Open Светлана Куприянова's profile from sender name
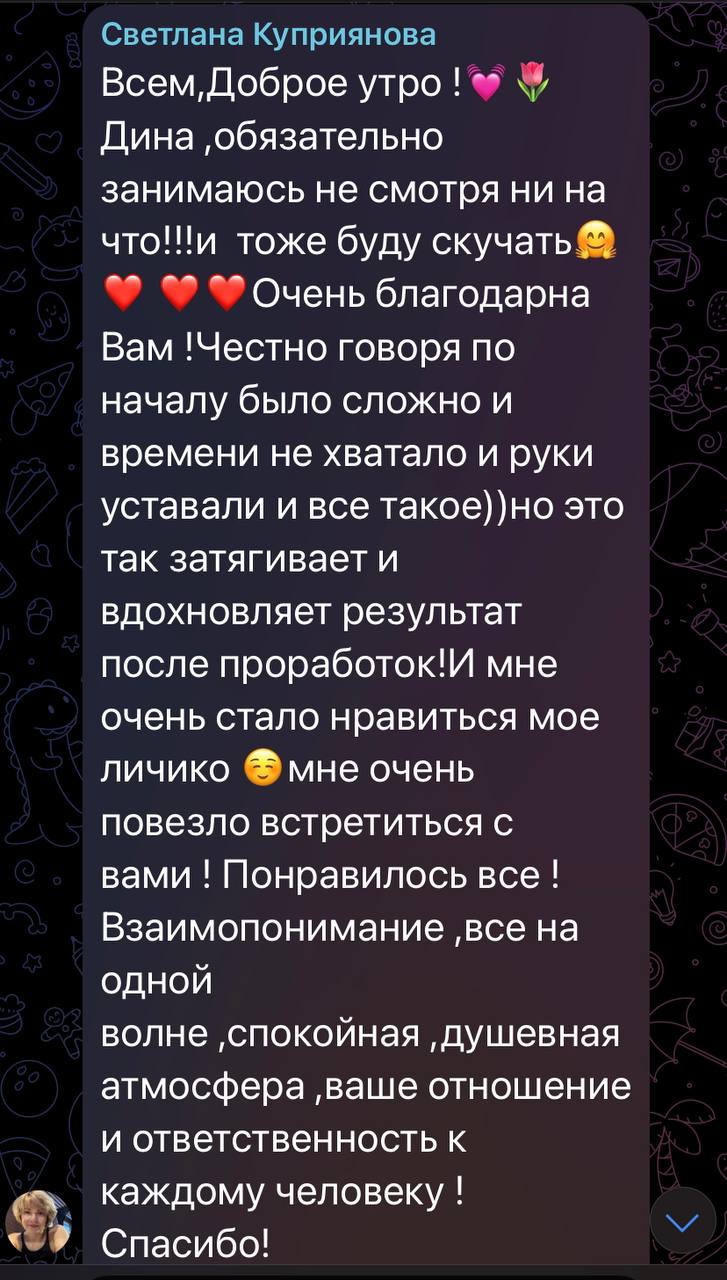This screenshot has height=1280, width=727. [x=269, y=35]
